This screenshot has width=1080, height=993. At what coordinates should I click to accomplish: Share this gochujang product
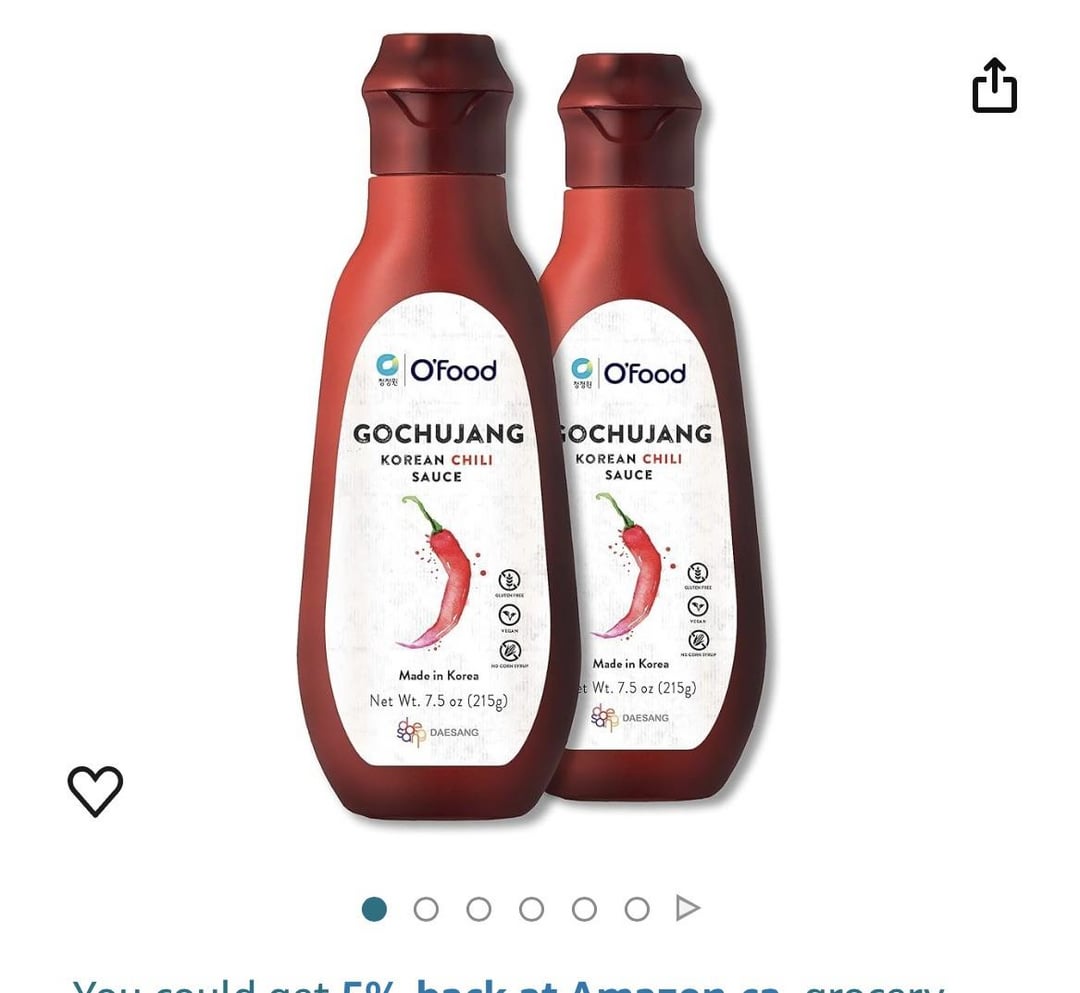coord(994,86)
